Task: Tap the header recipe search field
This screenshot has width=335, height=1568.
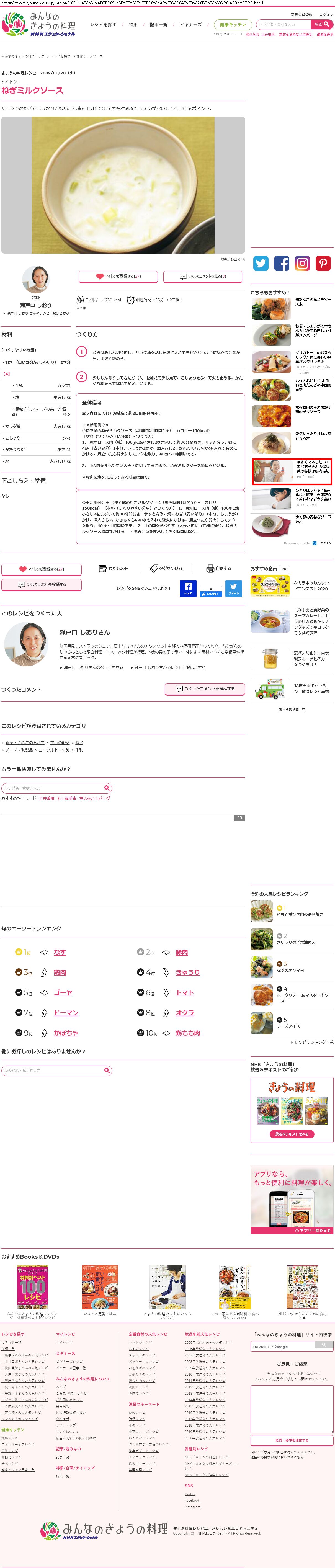Action: point(283,24)
